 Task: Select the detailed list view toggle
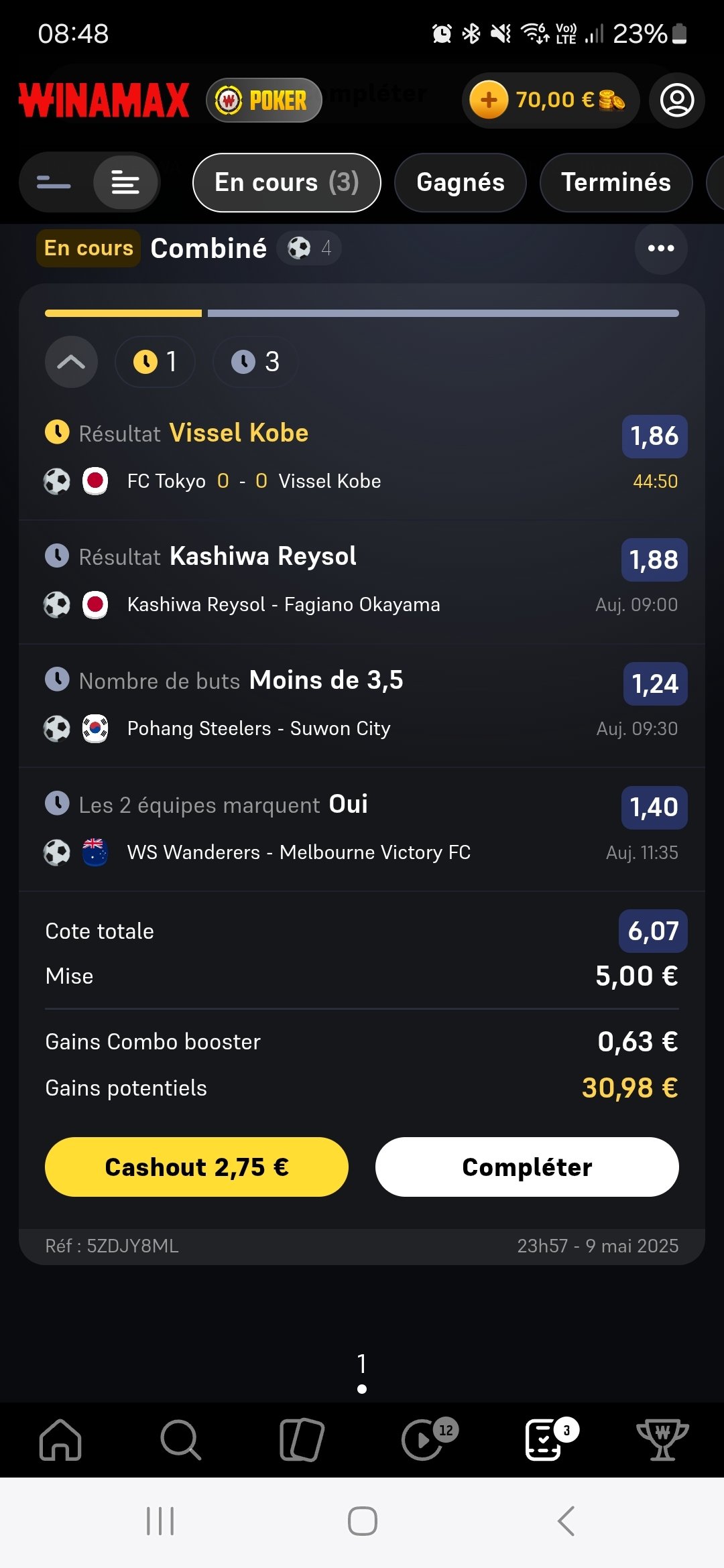125,182
